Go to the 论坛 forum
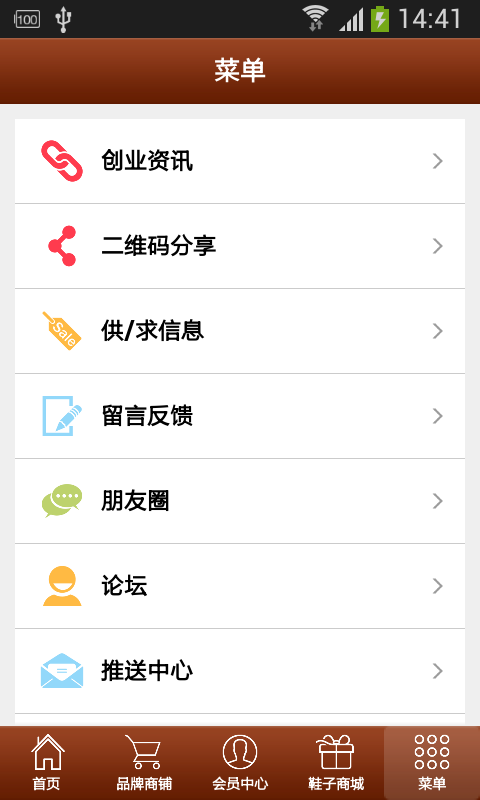This screenshot has height=800, width=480. tap(240, 586)
